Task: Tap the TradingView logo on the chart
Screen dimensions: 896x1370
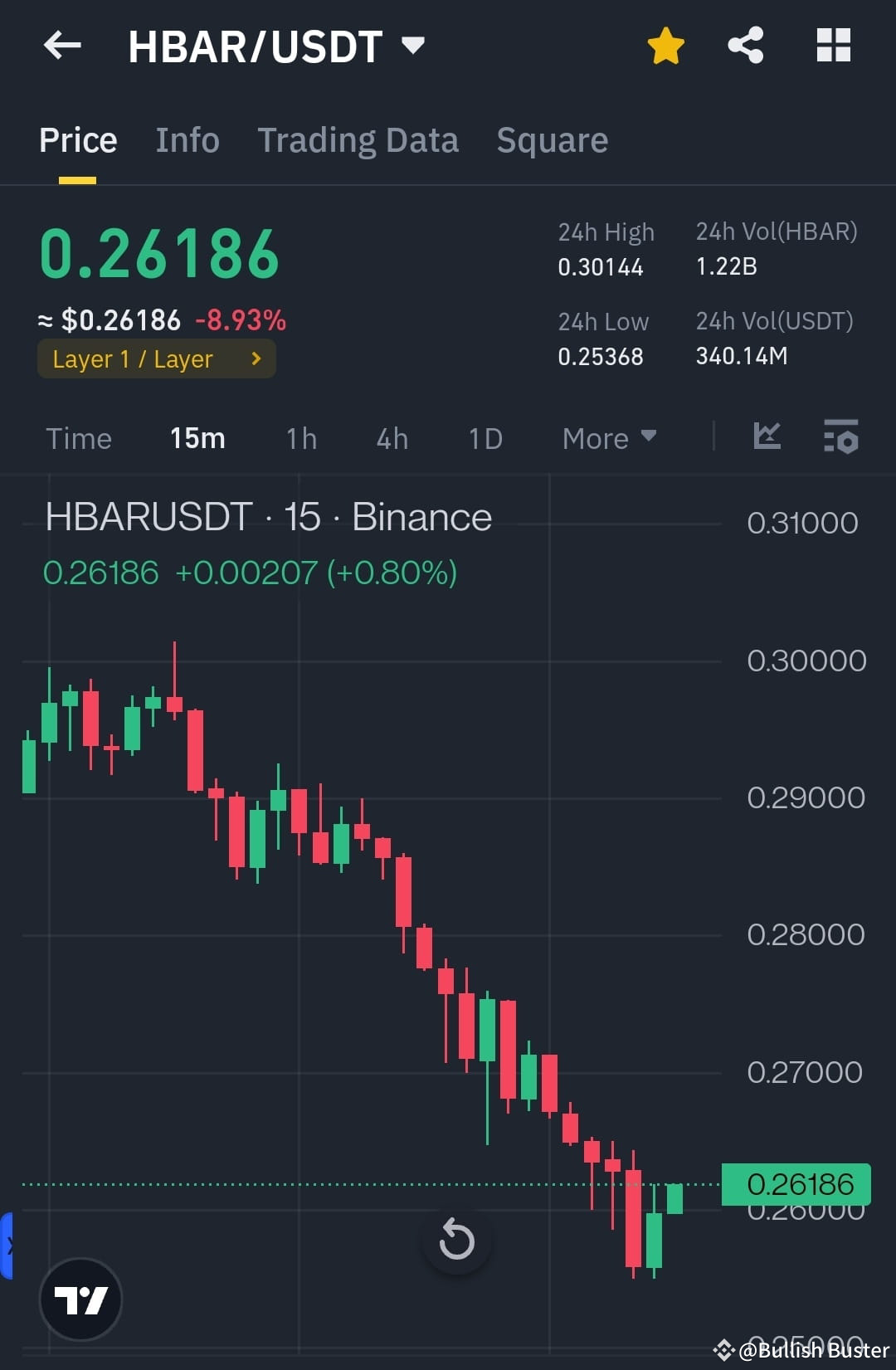Action: 80,1299
